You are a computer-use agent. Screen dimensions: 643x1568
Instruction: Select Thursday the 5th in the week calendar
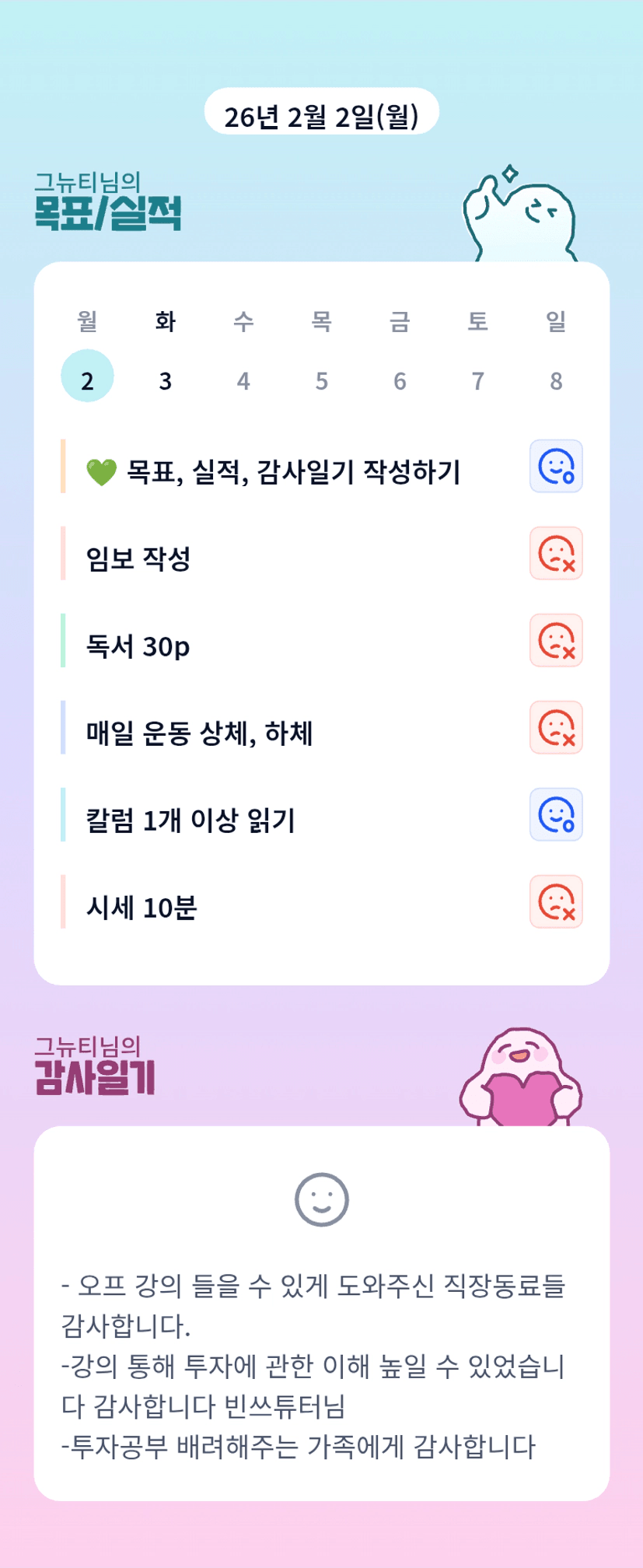pyautogui.click(x=322, y=380)
